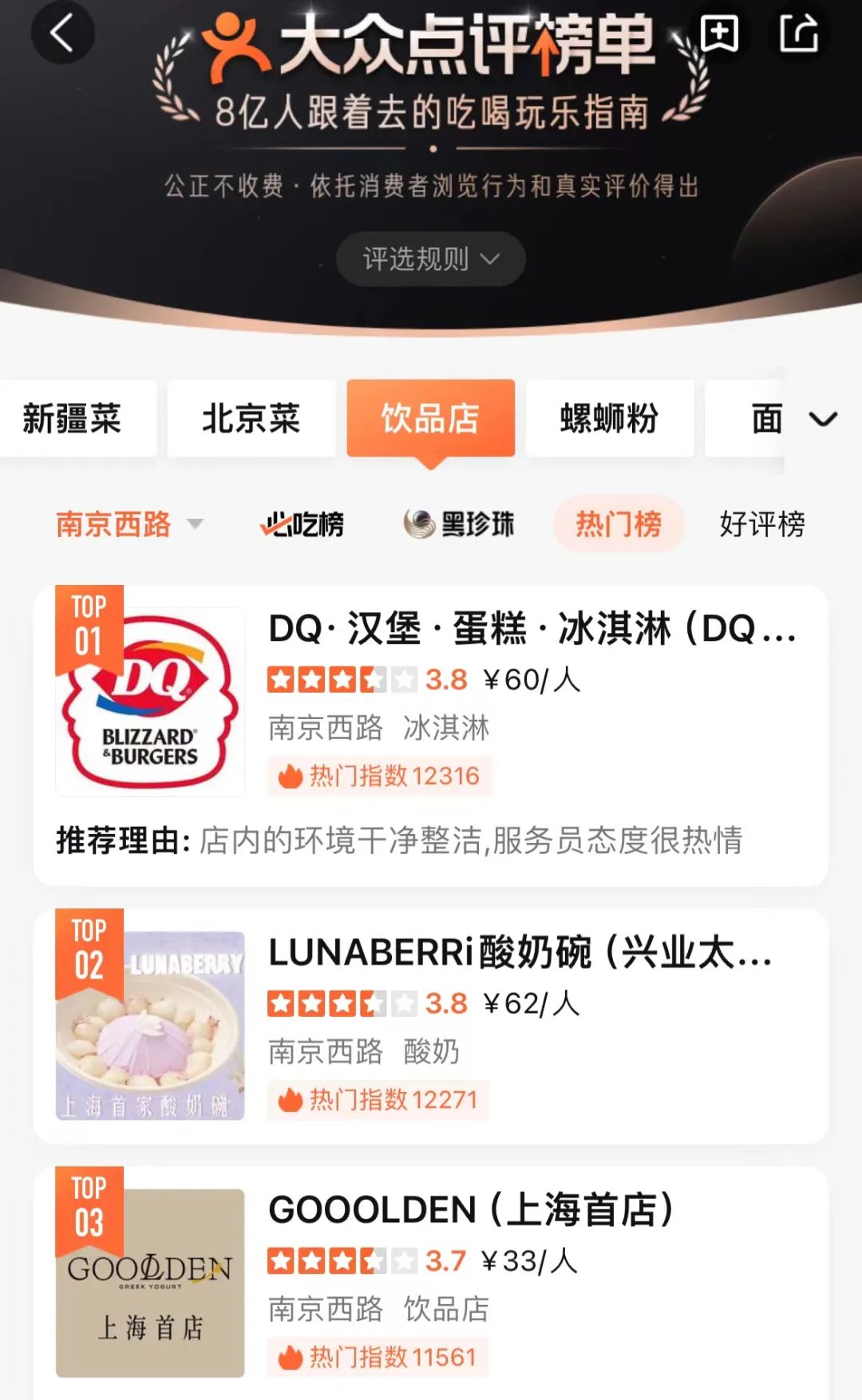This screenshot has width=862, height=1400.
Task: Expand the 评选规则 rules dropdown
Action: pos(430,259)
